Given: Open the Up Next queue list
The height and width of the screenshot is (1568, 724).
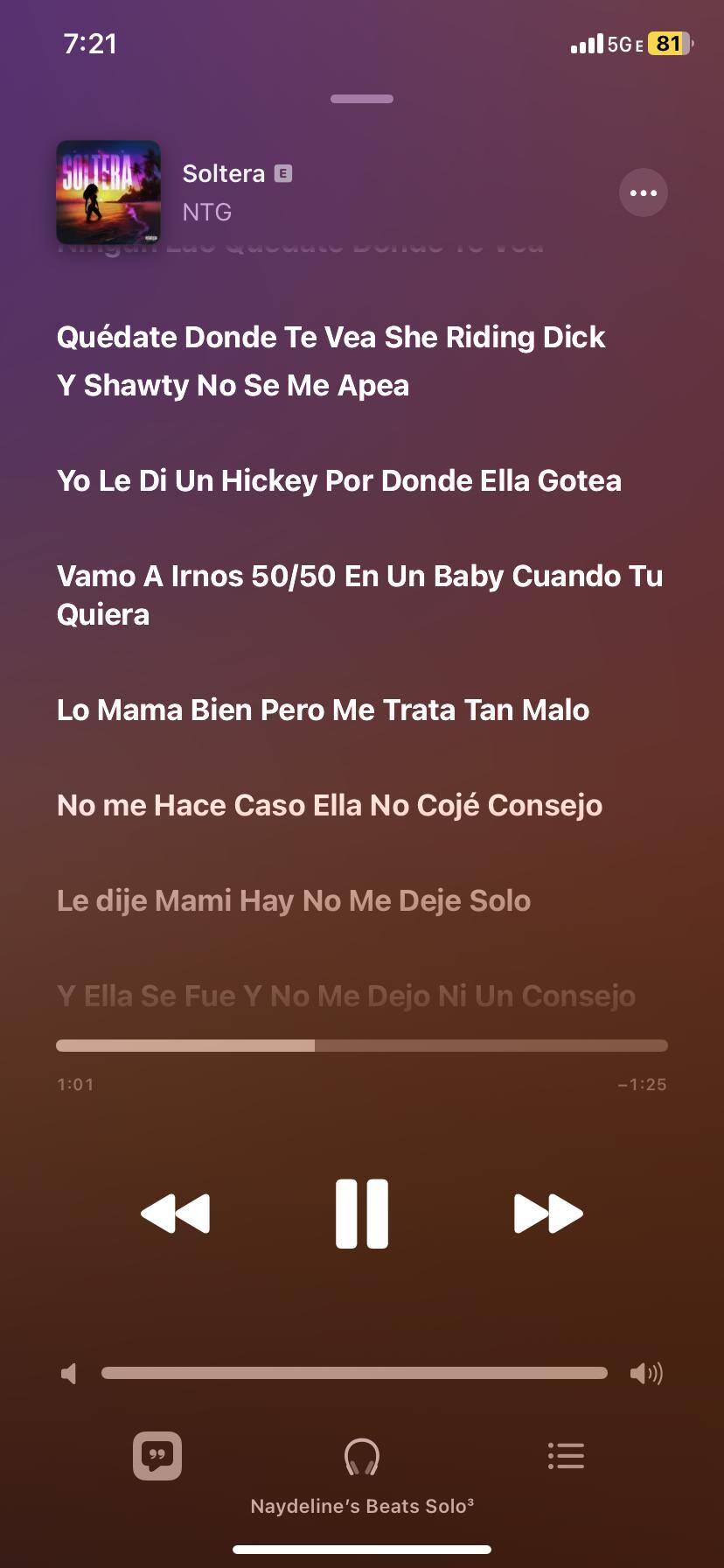Looking at the screenshot, I should 566,1456.
